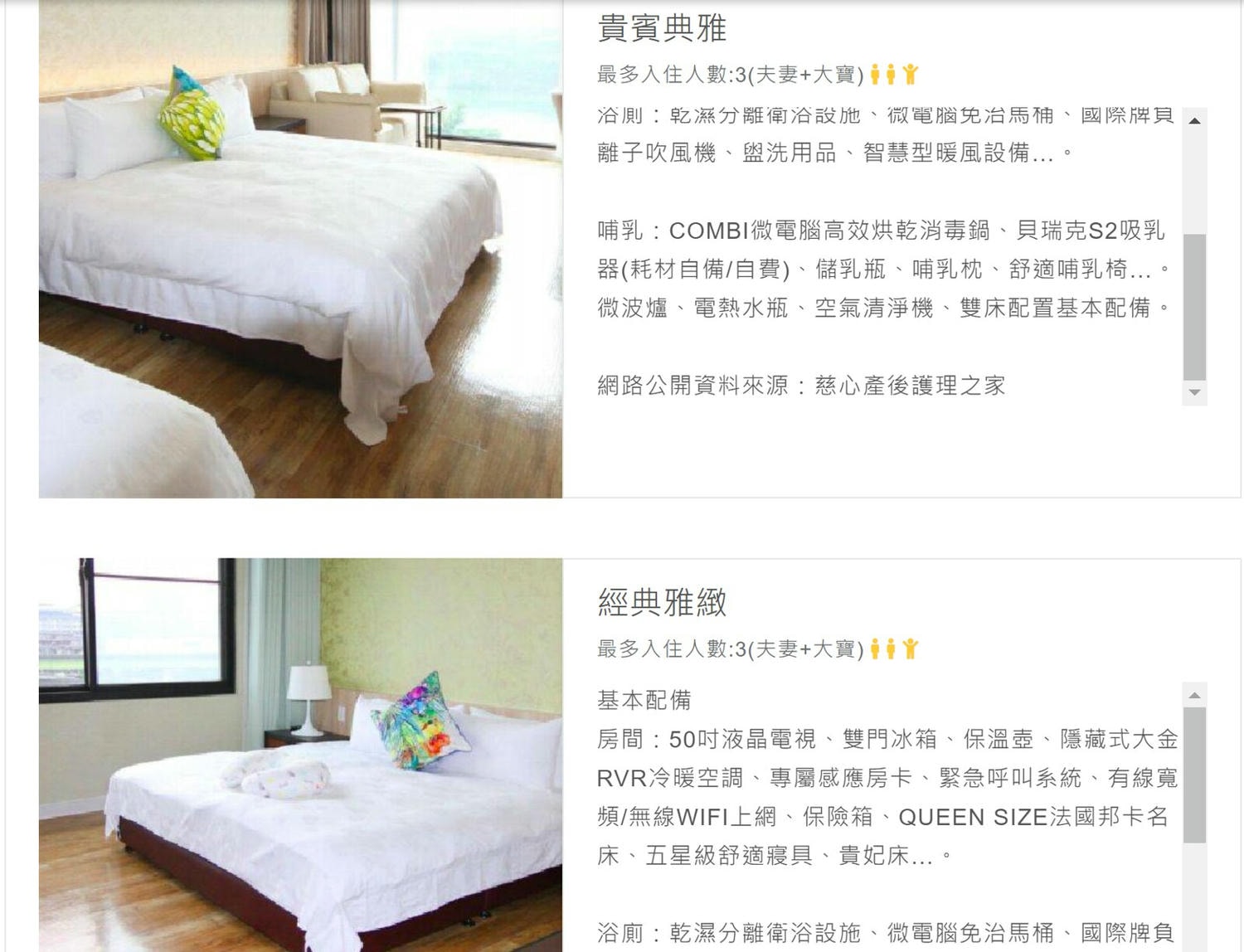1244x952 pixels.
Task: Tap scroll-down arrow in 貴賓典雅 description
Action: pos(1194,392)
